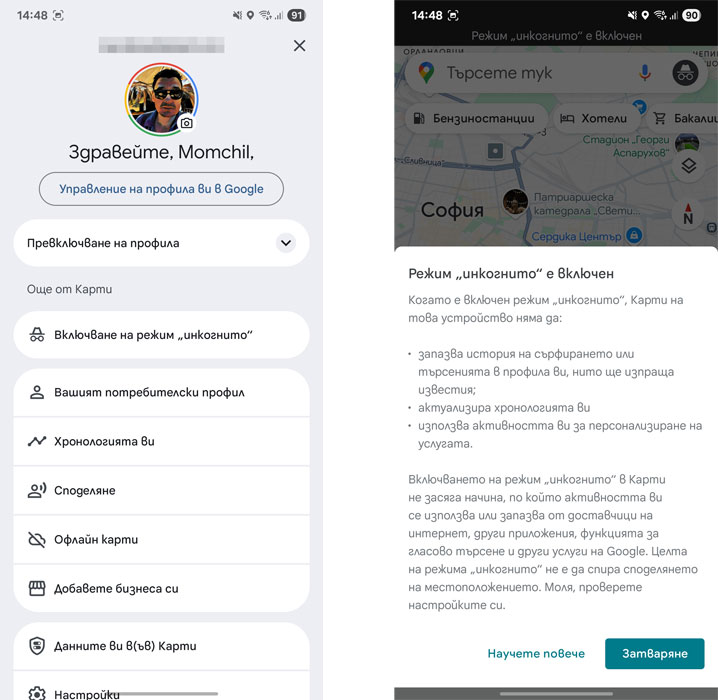Select the Хотели chip

pos(595,118)
